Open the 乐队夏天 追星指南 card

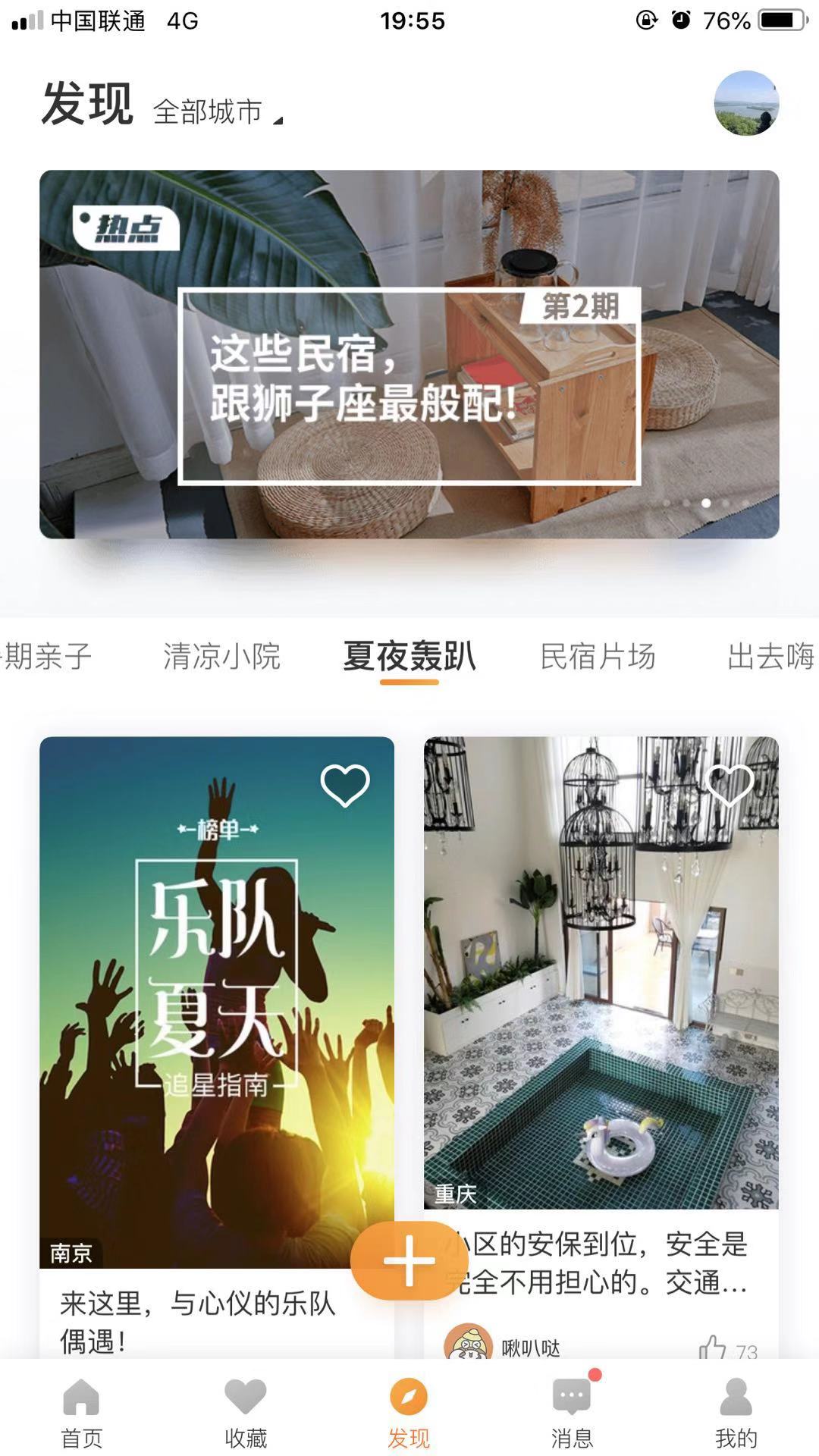click(x=217, y=1001)
